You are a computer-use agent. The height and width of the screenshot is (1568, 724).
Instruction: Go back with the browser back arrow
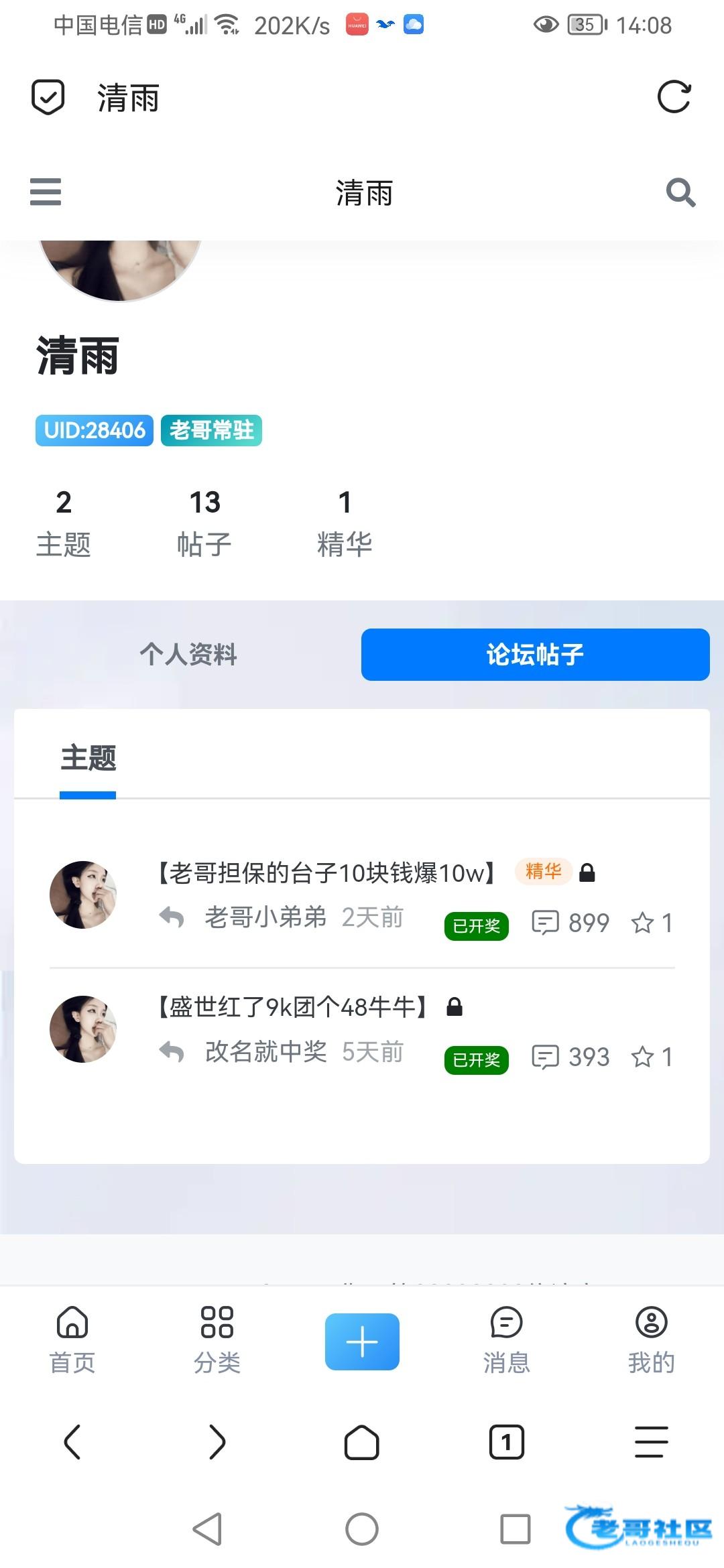pos(72,1442)
